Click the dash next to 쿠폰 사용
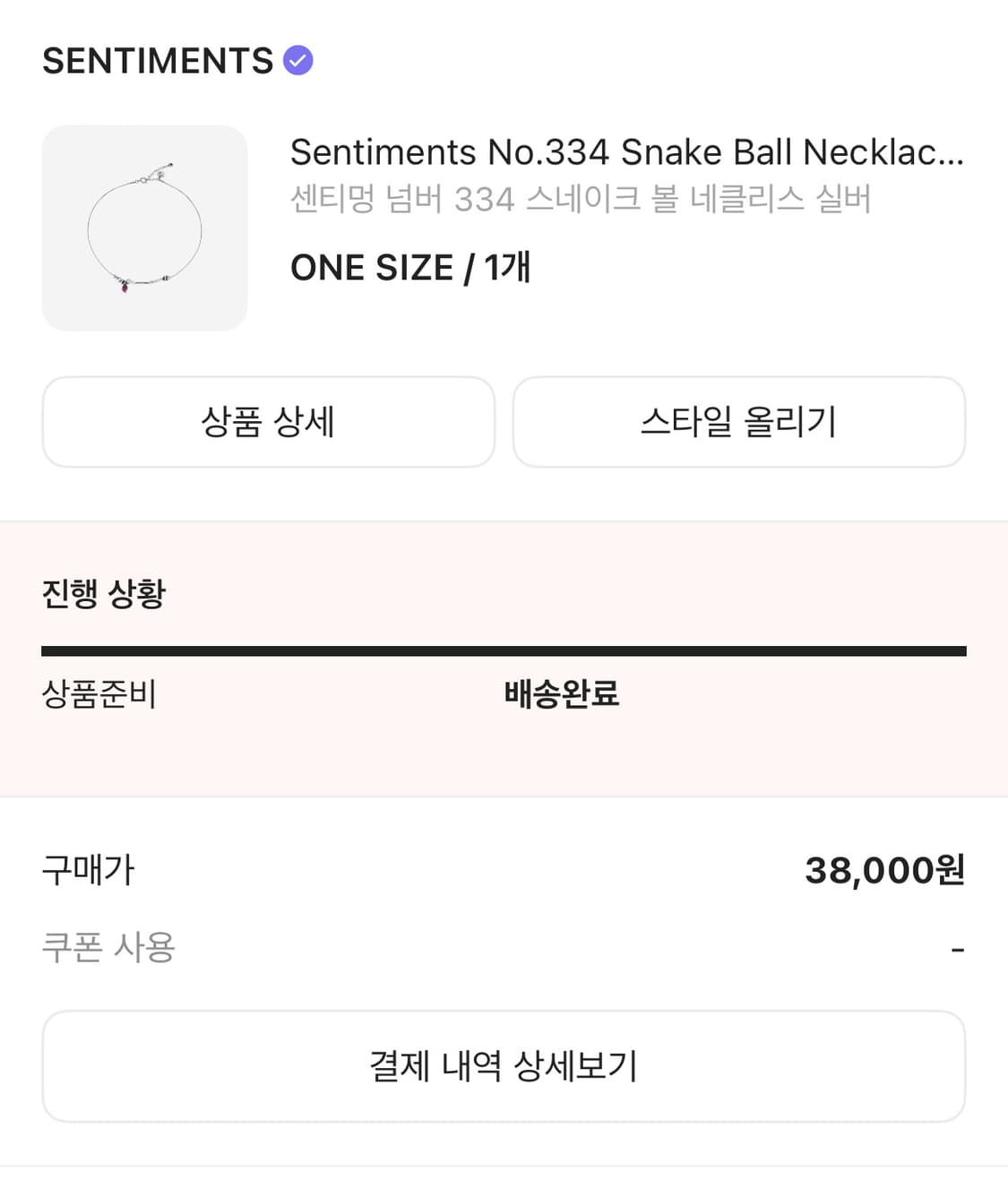The height and width of the screenshot is (1180, 1008). pos(958,945)
